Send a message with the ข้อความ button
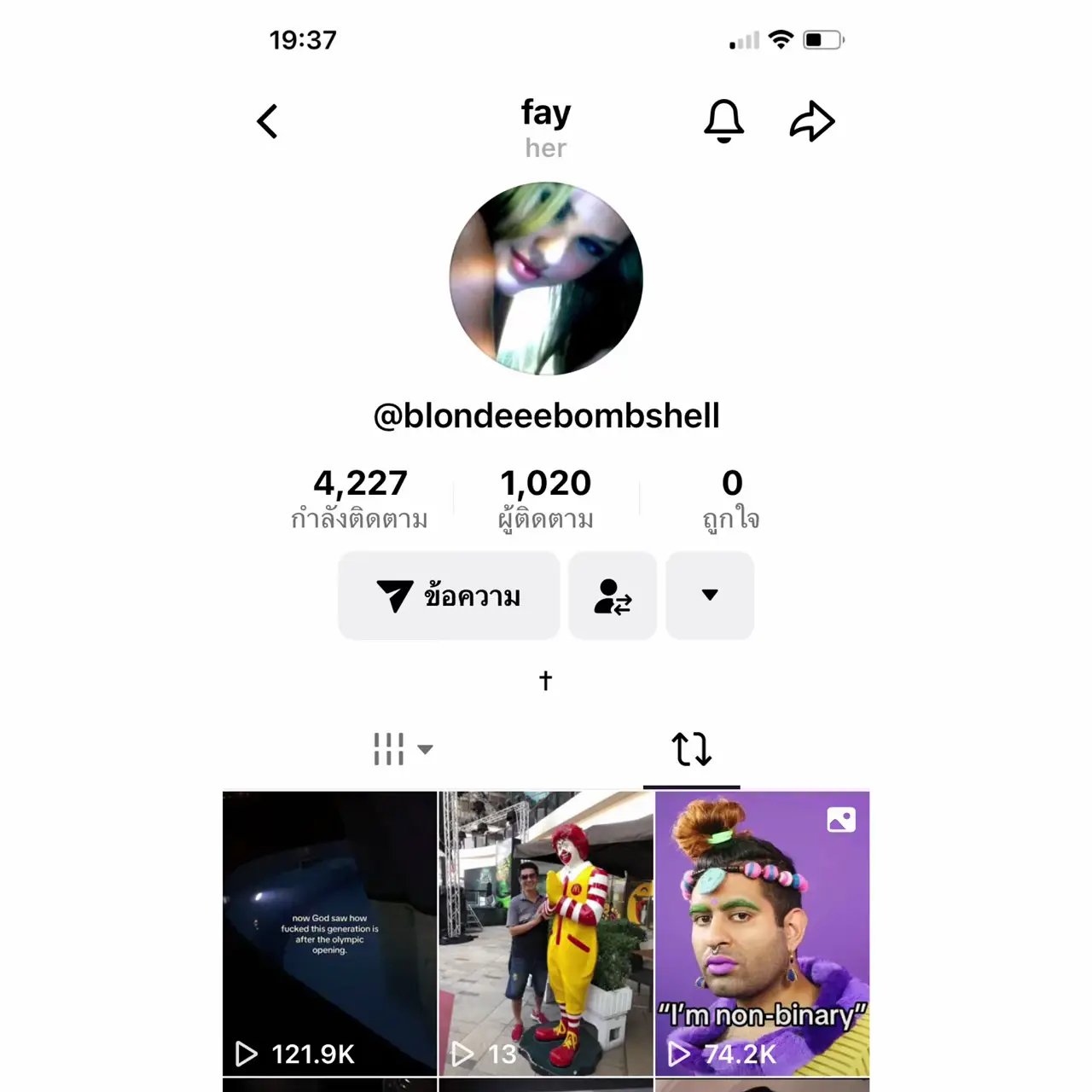The height and width of the screenshot is (1092, 1092). [x=449, y=595]
